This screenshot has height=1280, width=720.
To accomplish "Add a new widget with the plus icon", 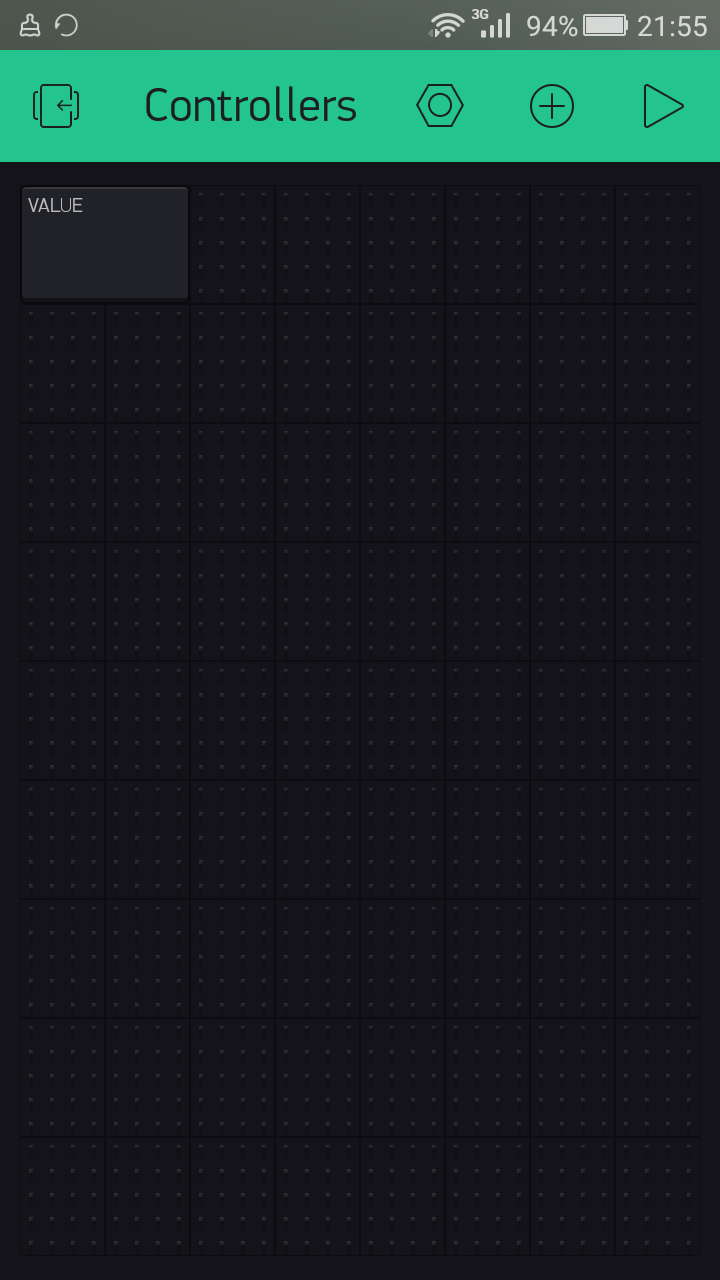I will point(552,106).
